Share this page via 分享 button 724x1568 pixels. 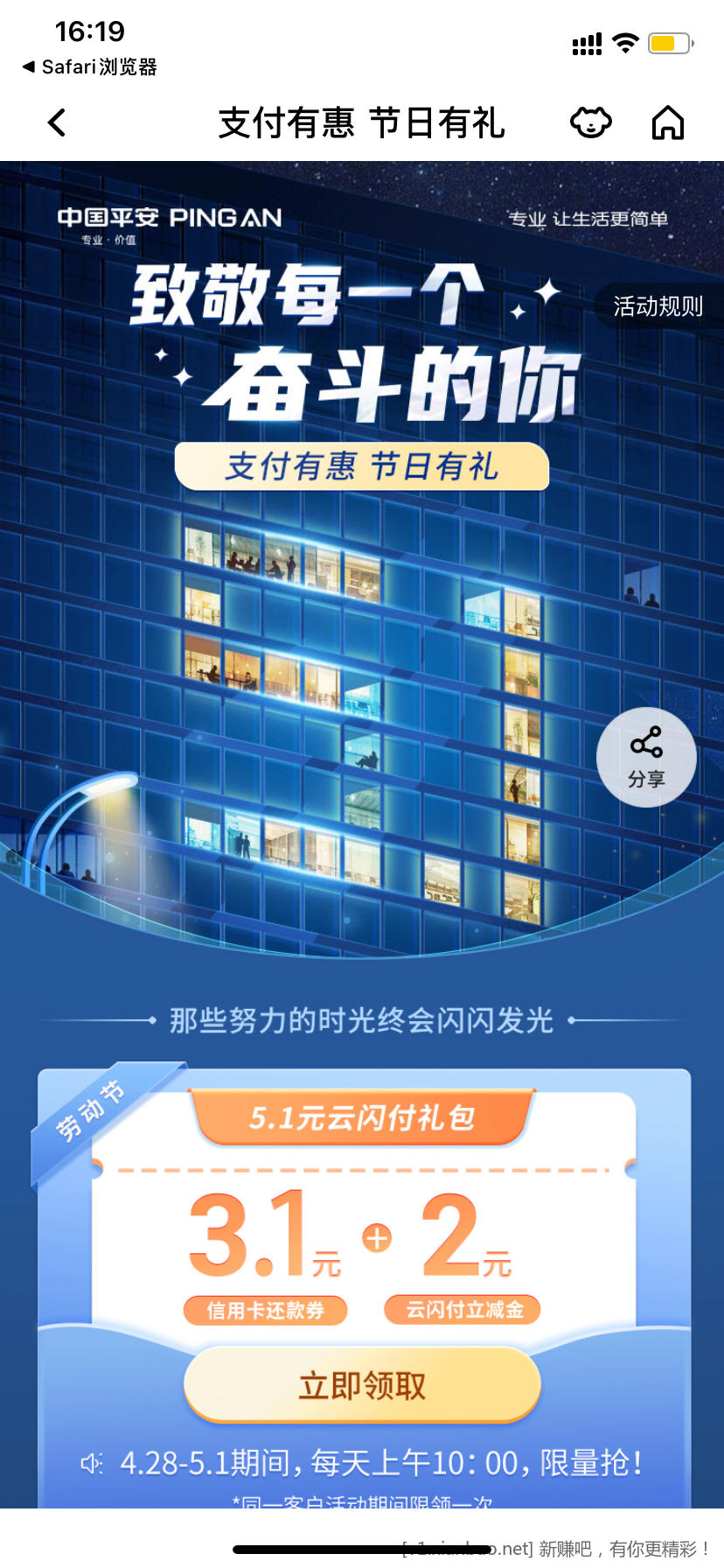click(x=646, y=757)
